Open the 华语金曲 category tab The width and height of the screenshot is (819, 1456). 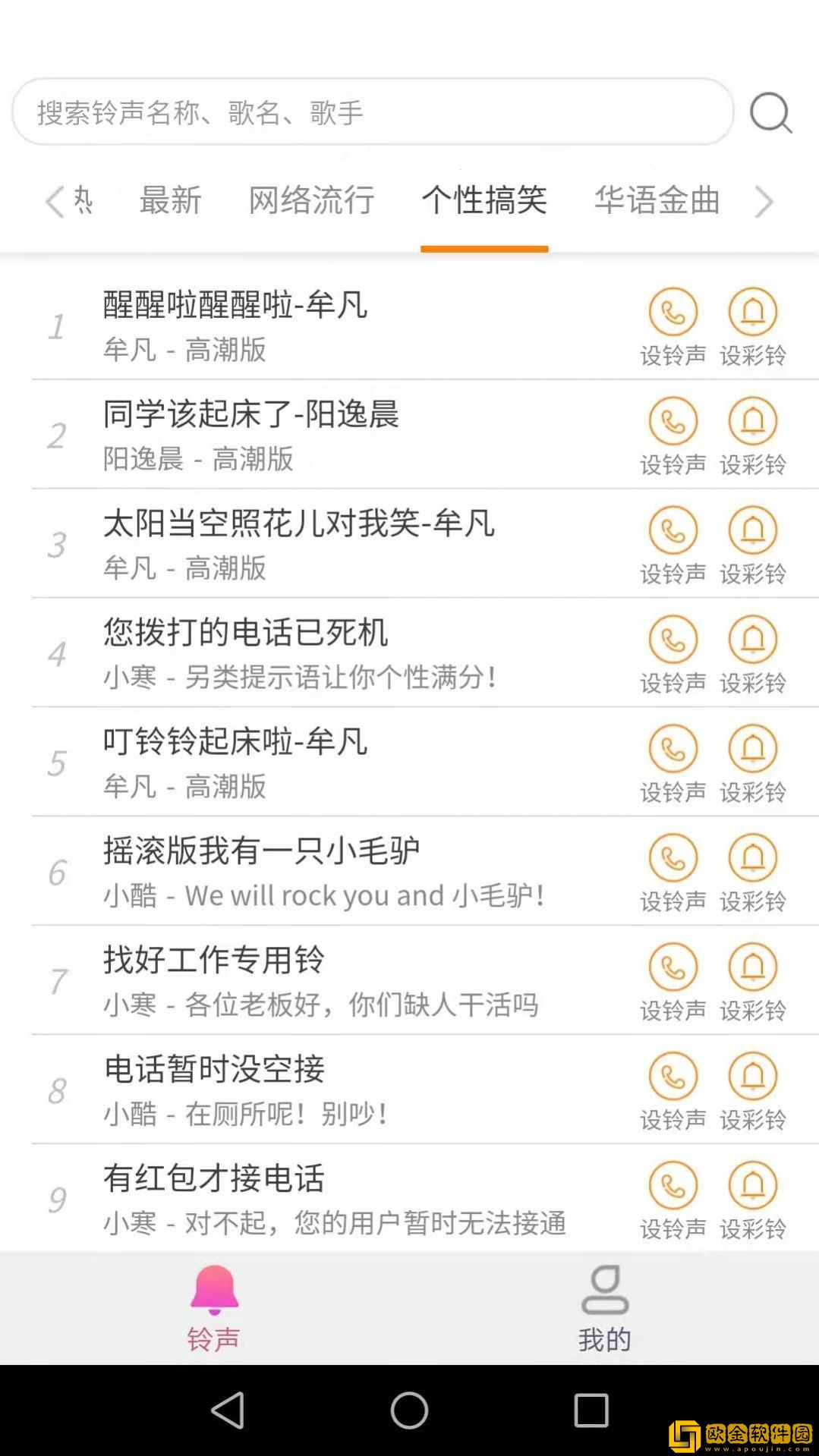point(657,201)
